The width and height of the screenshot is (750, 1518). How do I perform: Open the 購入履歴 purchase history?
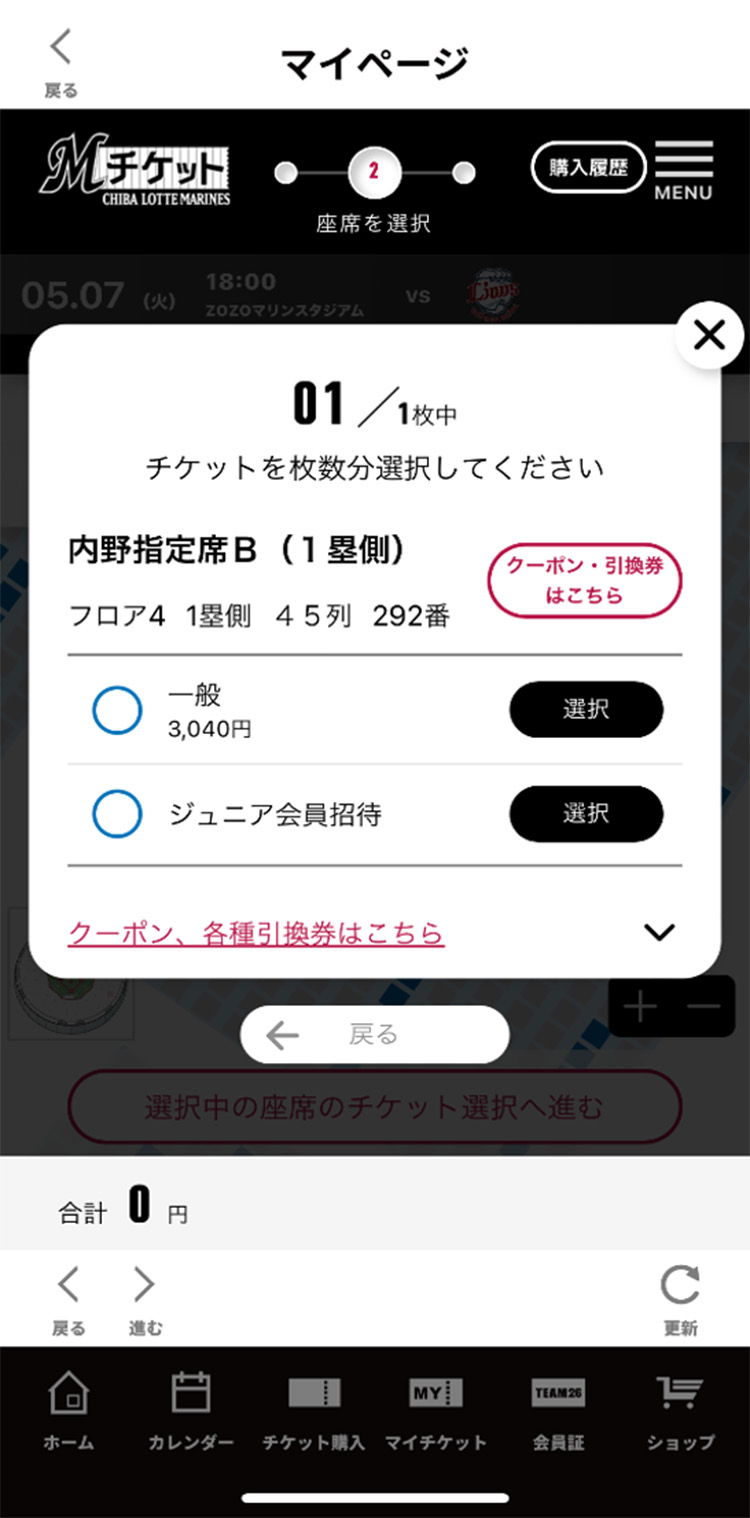coord(588,168)
